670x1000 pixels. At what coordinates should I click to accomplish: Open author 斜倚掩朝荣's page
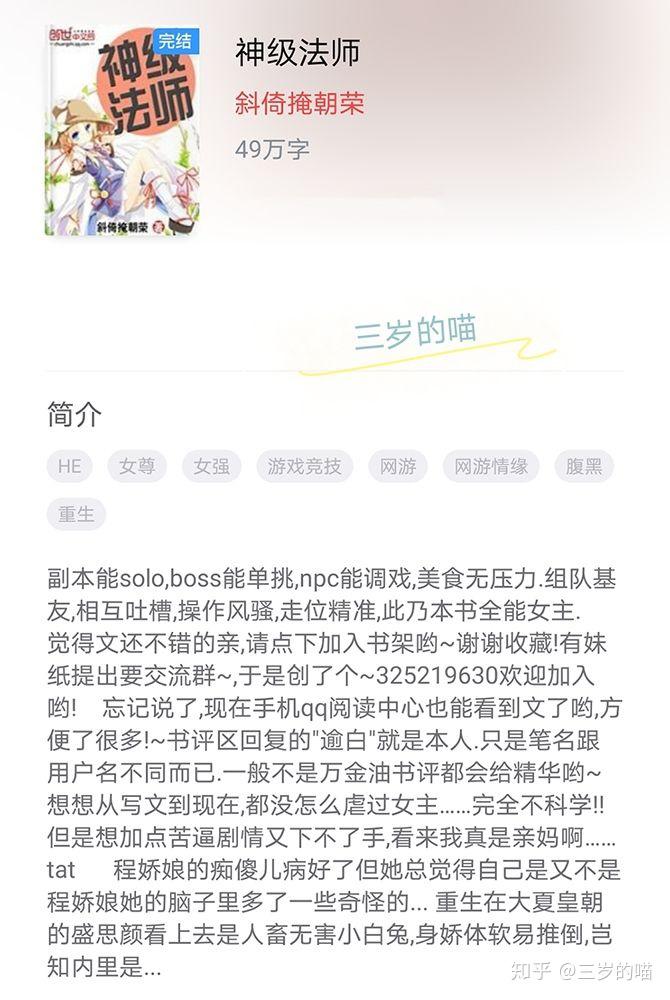(299, 103)
